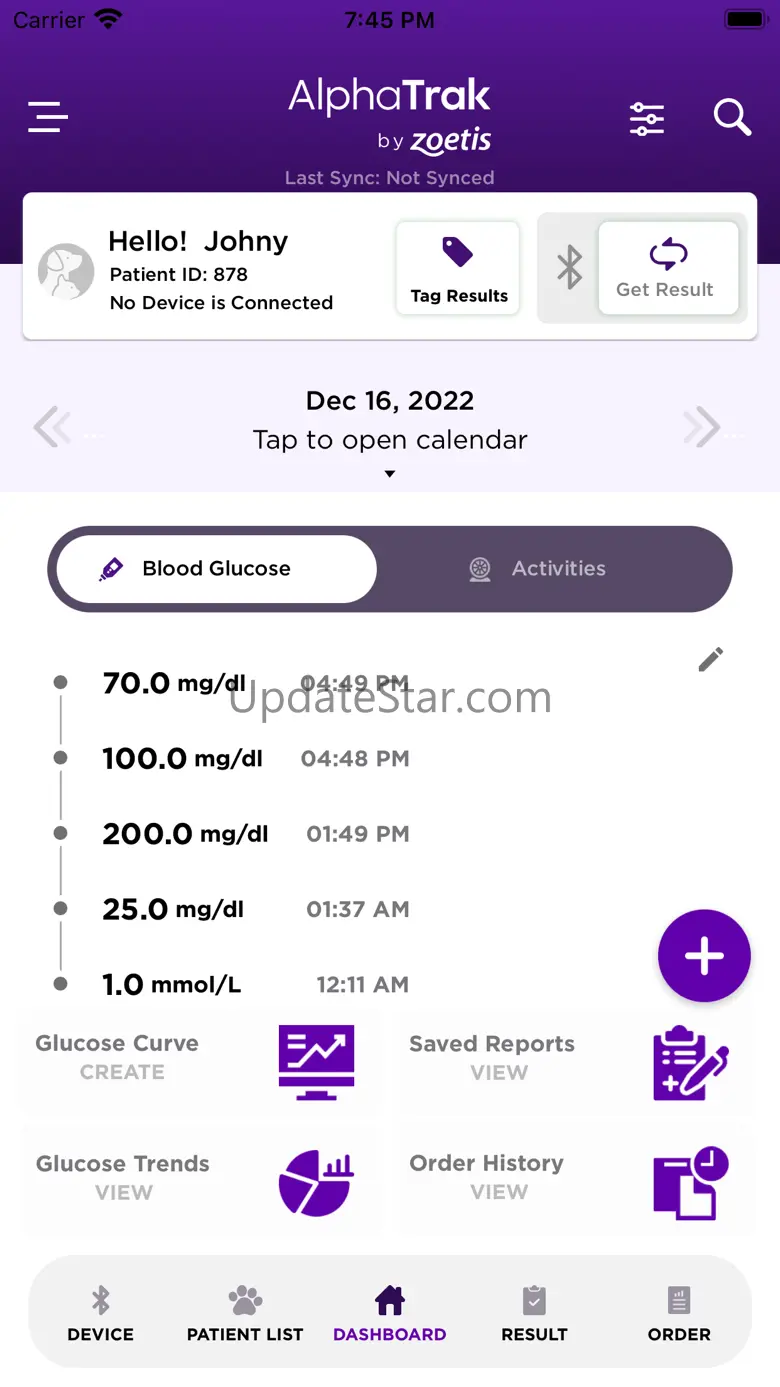
Task: Switch to the Device tab
Action: pyautogui.click(x=100, y=1314)
